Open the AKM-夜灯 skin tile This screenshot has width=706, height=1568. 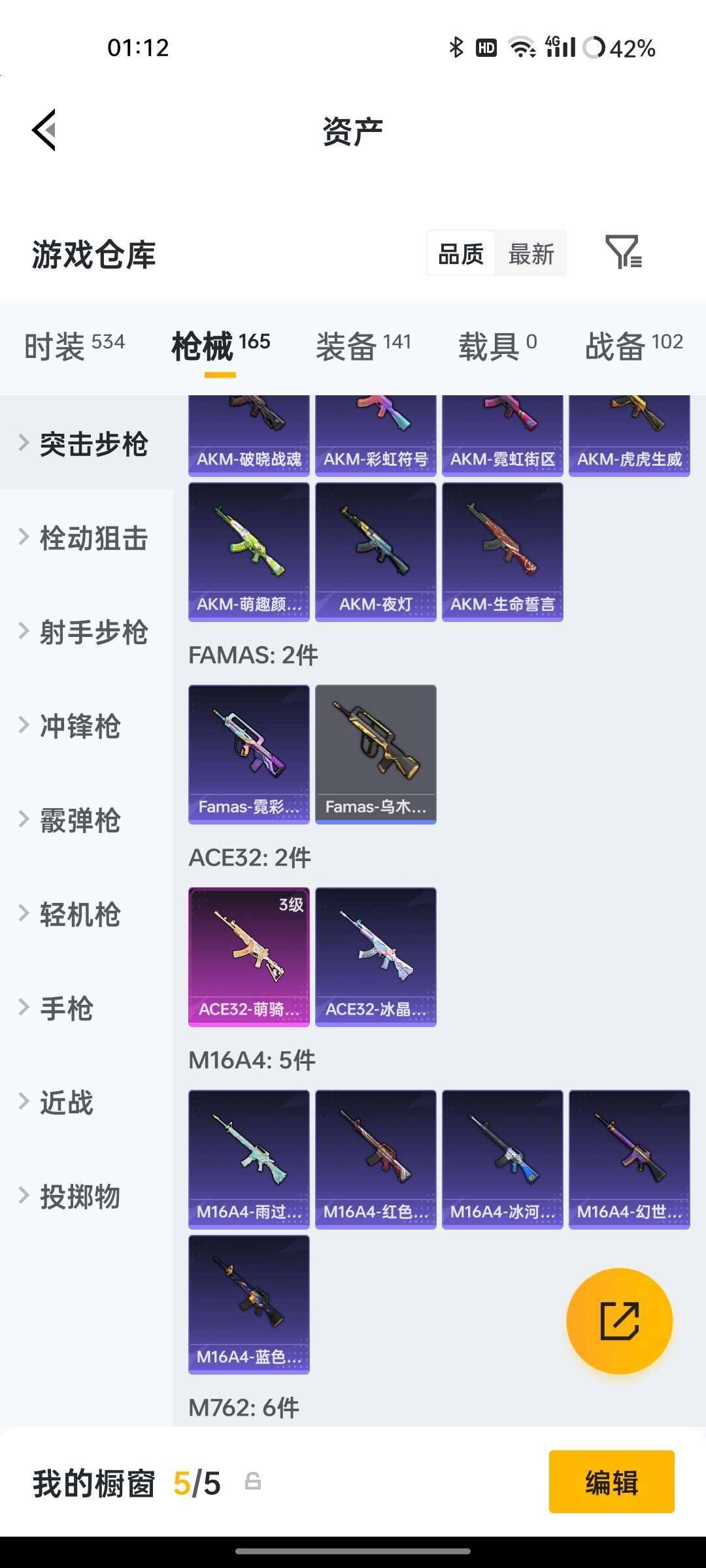(x=375, y=552)
